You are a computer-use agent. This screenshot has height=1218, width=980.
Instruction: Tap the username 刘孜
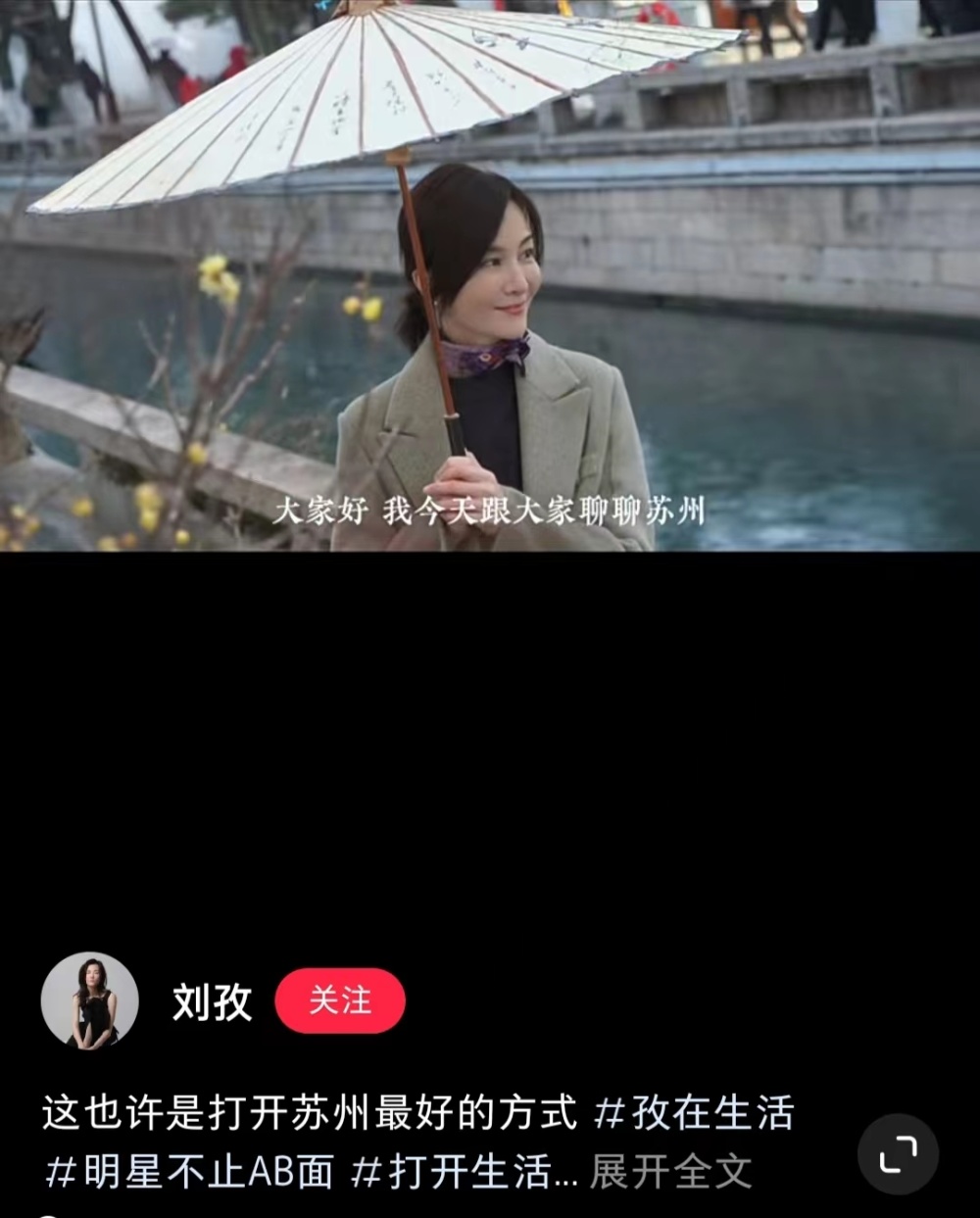click(x=212, y=1001)
